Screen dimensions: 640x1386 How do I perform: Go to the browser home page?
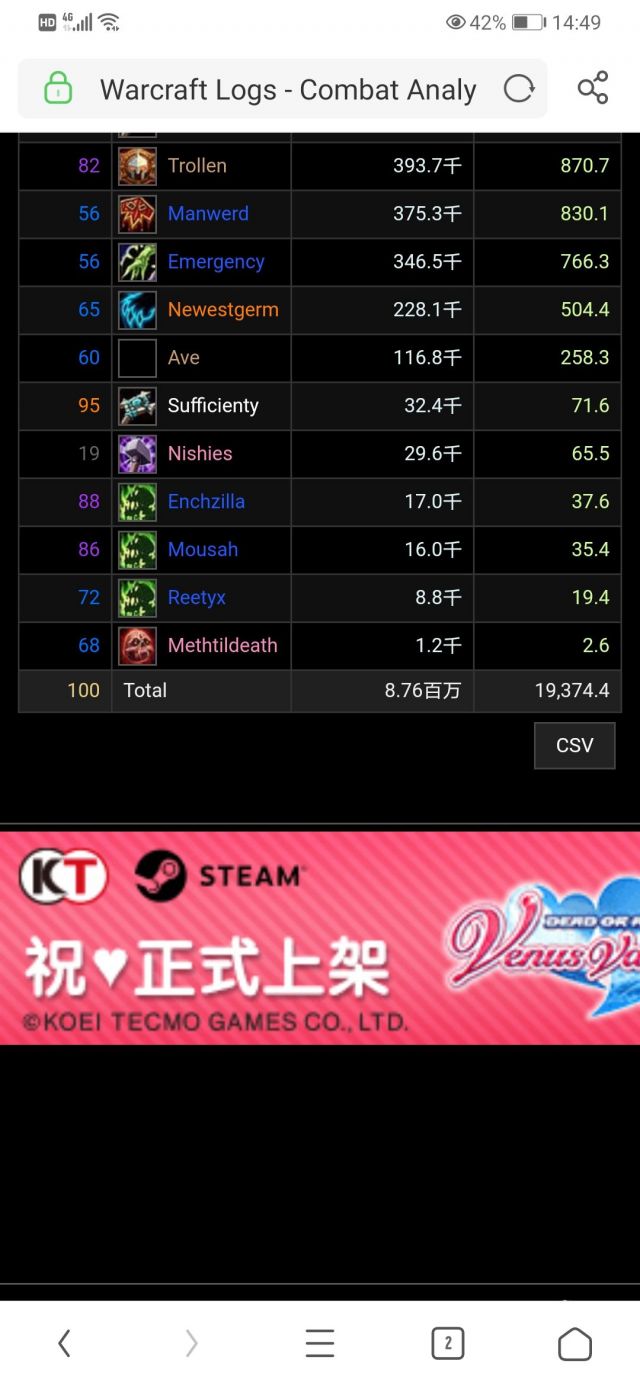click(575, 1344)
